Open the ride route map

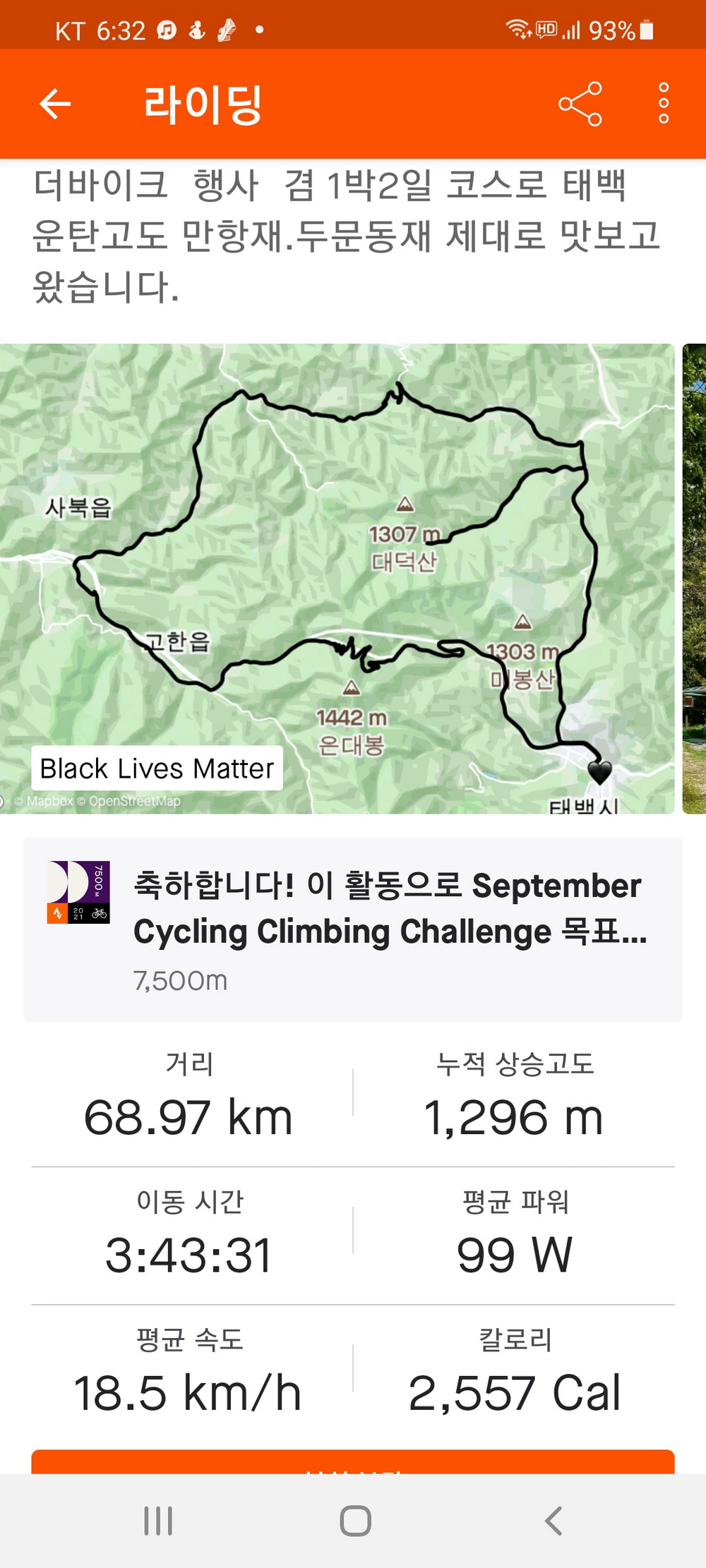point(337,579)
